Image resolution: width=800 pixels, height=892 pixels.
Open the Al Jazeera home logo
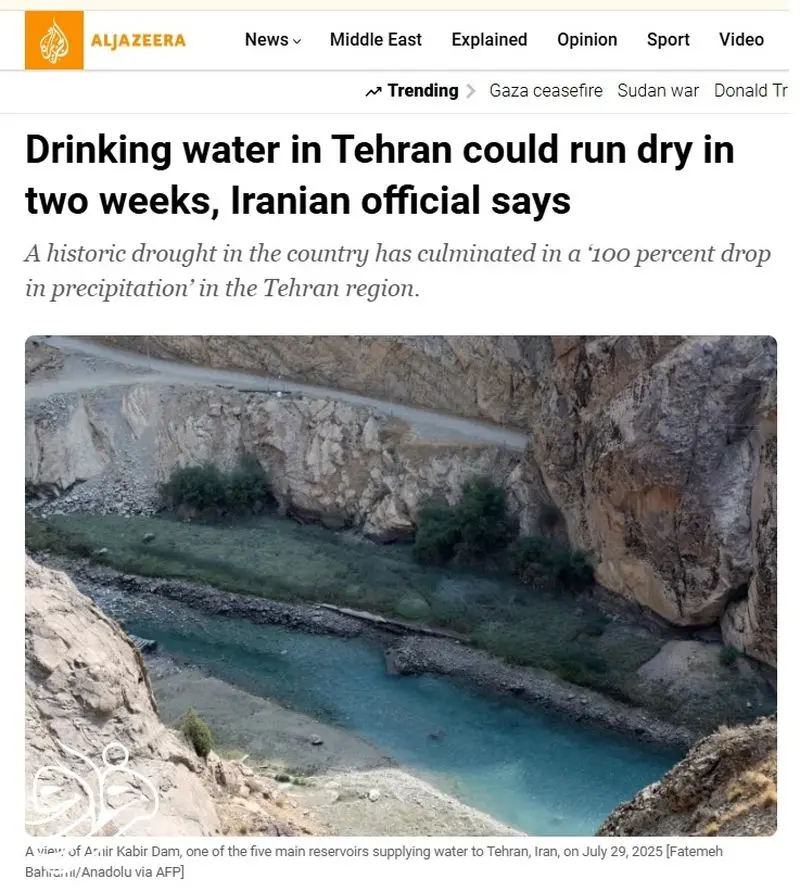click(105, 40)
